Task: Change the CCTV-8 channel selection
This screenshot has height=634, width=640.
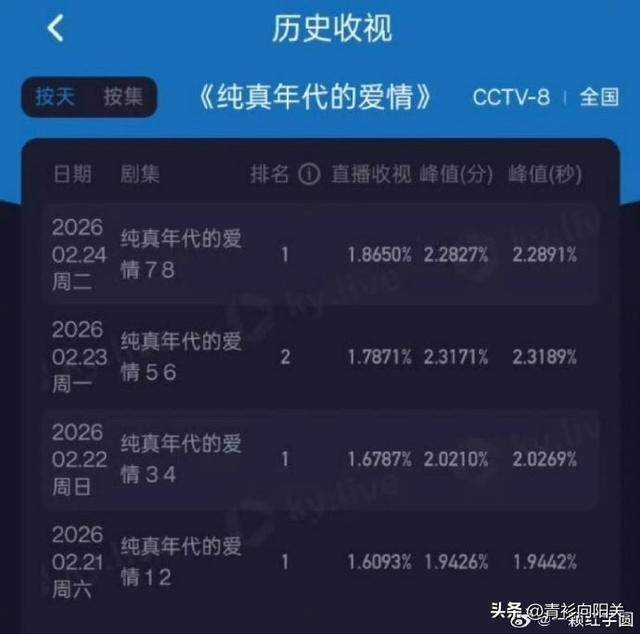Action: pos(511,98)
